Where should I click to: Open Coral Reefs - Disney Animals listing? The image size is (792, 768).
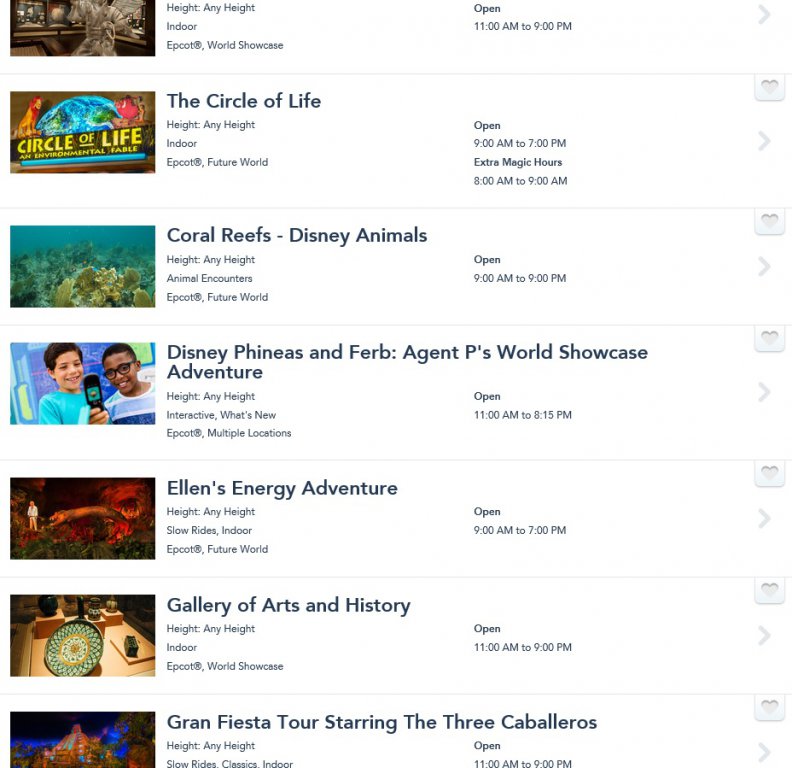coord(296,236)
